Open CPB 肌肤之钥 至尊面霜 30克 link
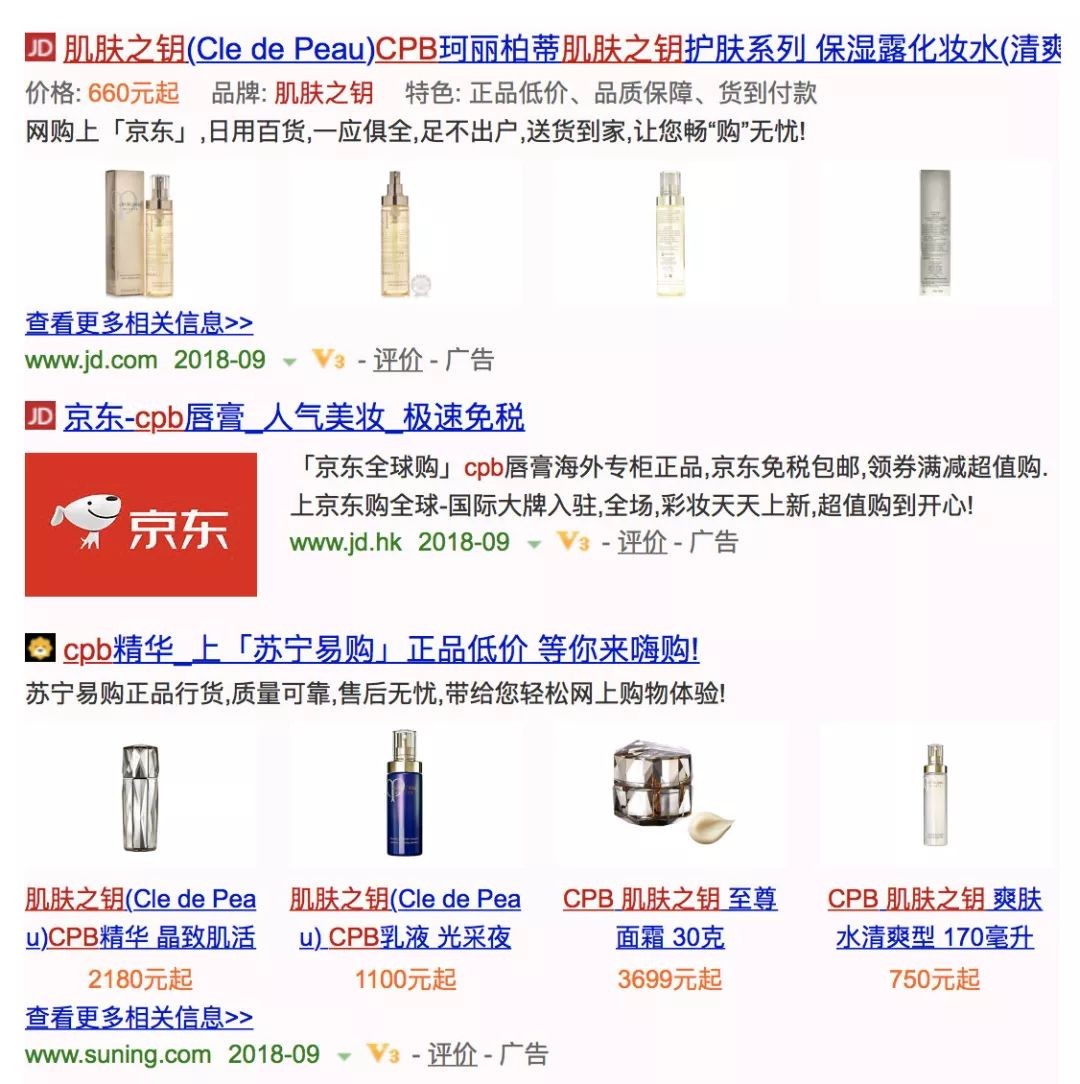This screenshot has width=1080, height=1084. 670,918
